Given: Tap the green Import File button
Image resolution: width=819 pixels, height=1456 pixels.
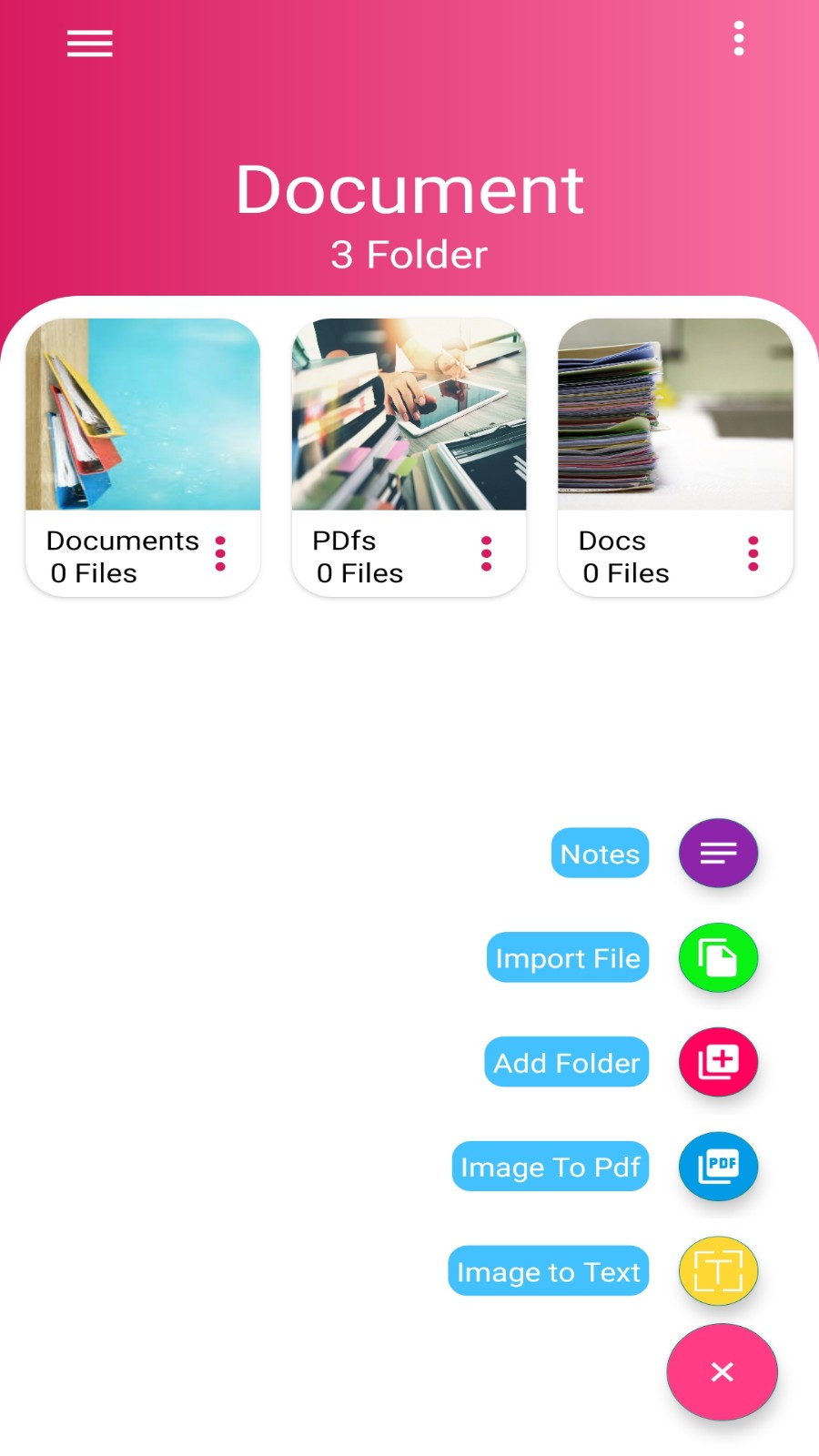Looking at the screenshot, I should click(x=718, y=957).
